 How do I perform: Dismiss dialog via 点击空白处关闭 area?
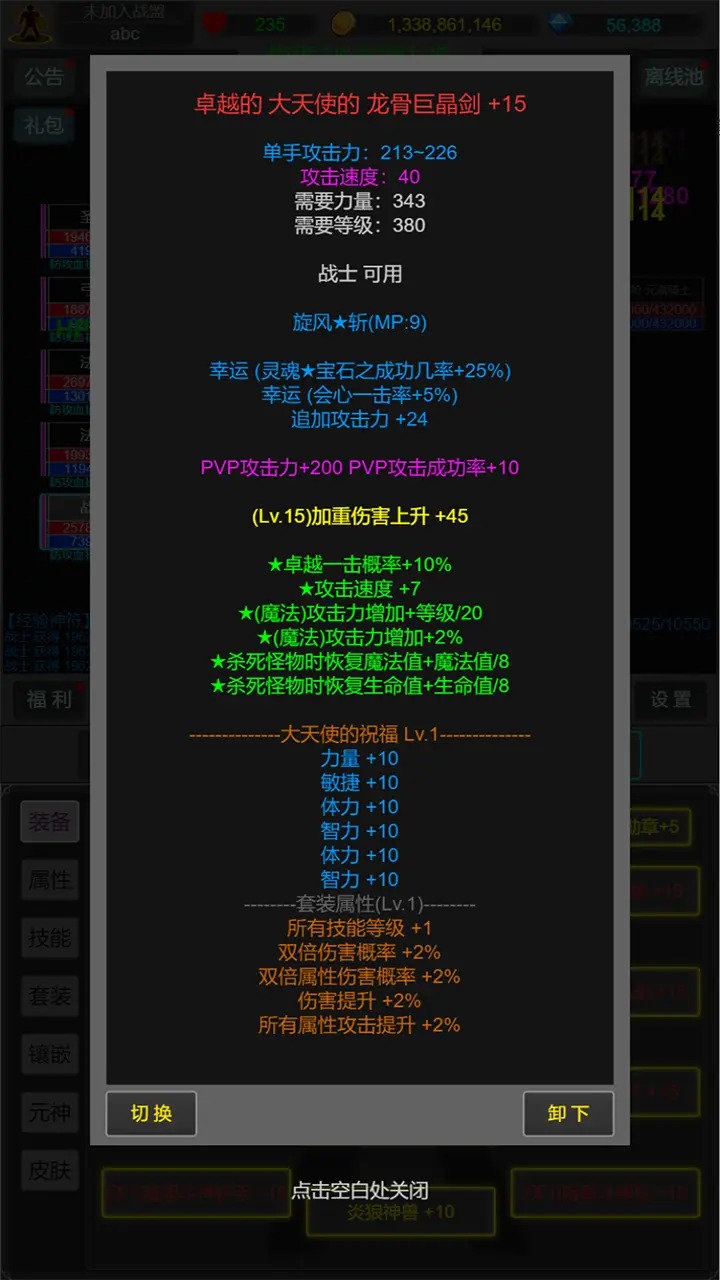coord(360,1190)
